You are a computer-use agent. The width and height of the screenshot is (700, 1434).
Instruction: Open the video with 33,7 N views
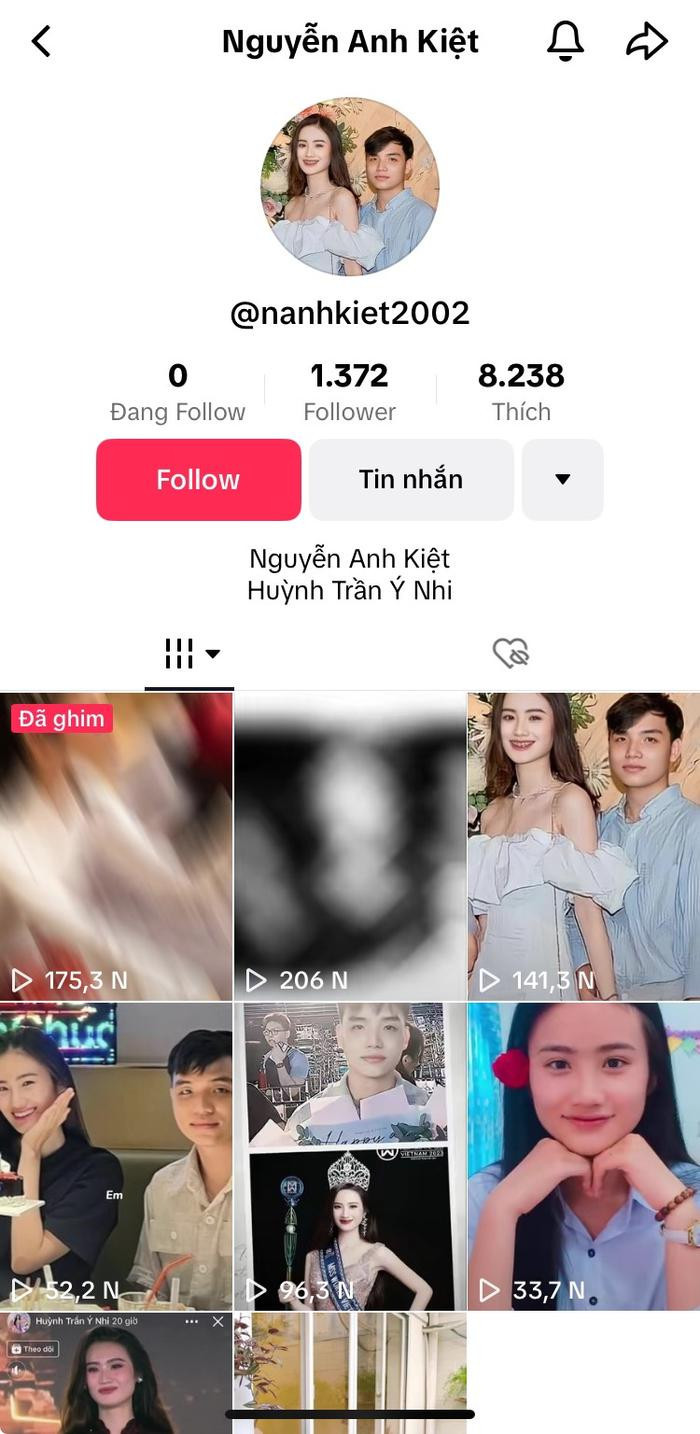584,1156
